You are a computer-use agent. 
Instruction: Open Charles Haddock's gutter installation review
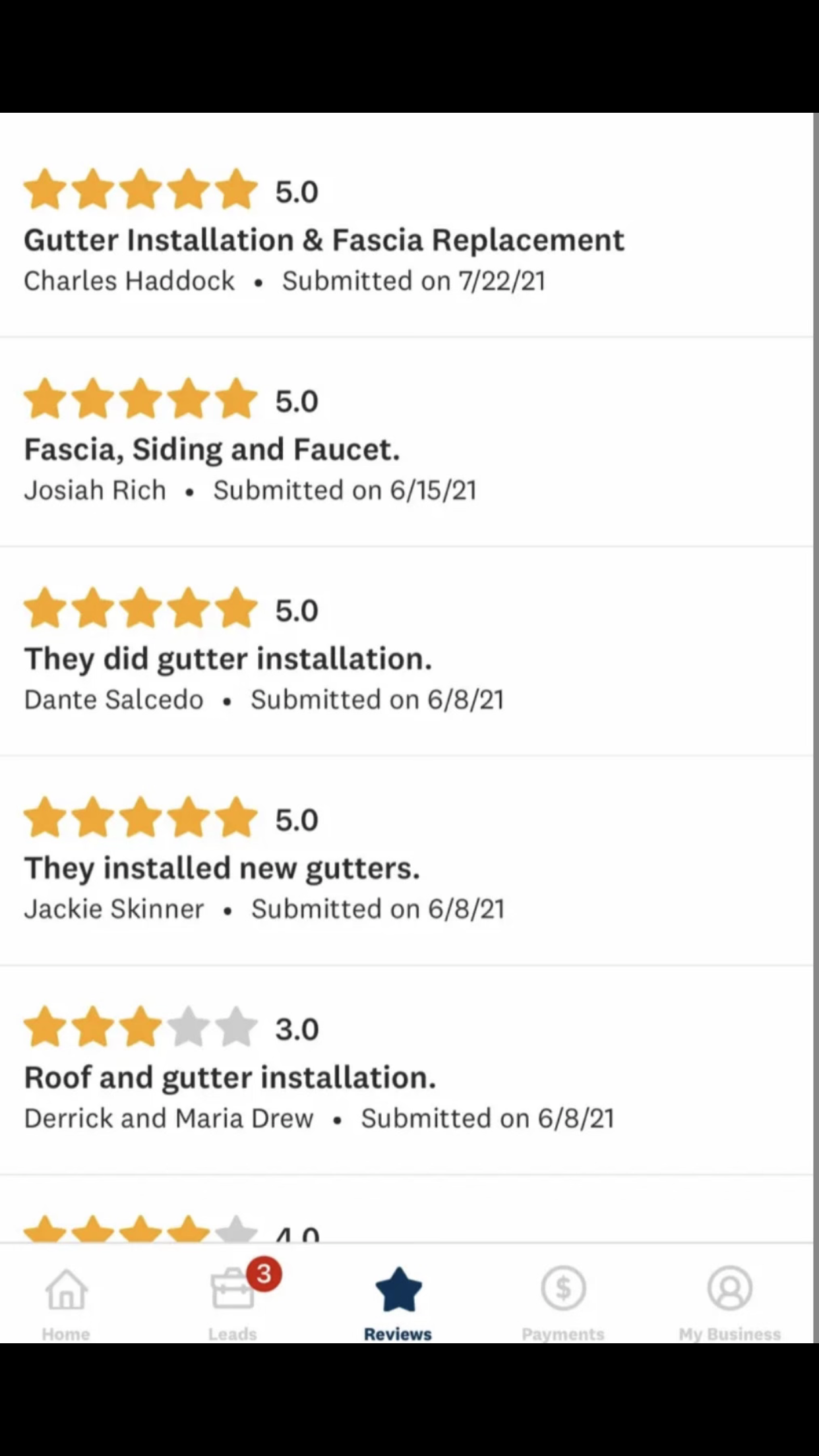pos(323,239)
